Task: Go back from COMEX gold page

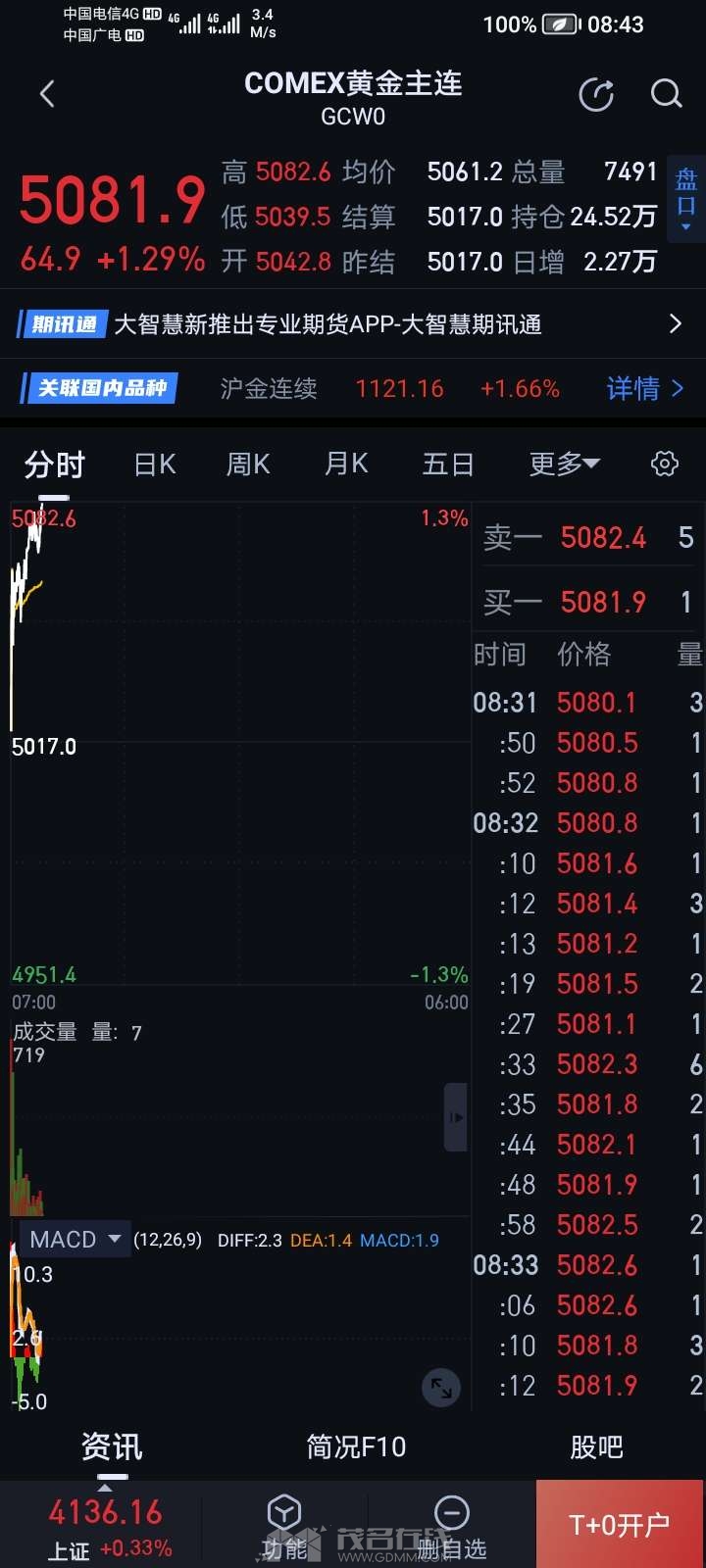Action: pyautogui.click(x=47, y=94)
